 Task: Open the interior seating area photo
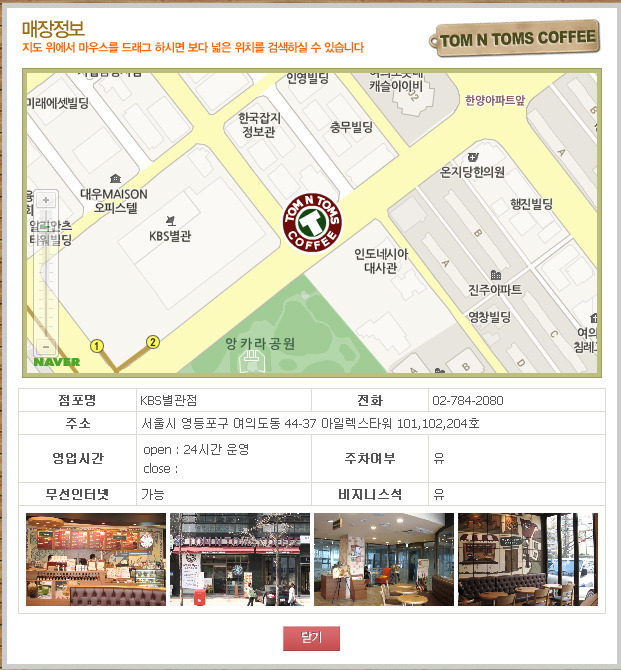(384, 560)
